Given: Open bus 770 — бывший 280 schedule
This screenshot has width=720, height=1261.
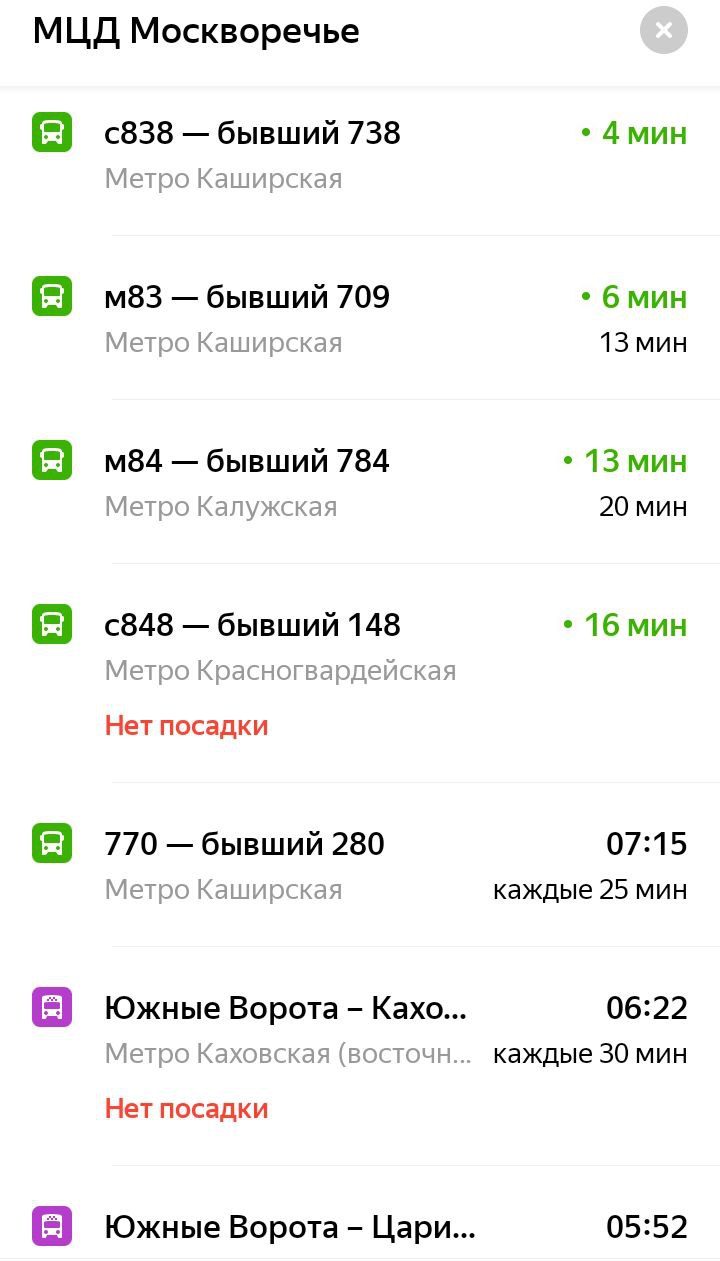Looking at the screenshot, I should [360, 865].
